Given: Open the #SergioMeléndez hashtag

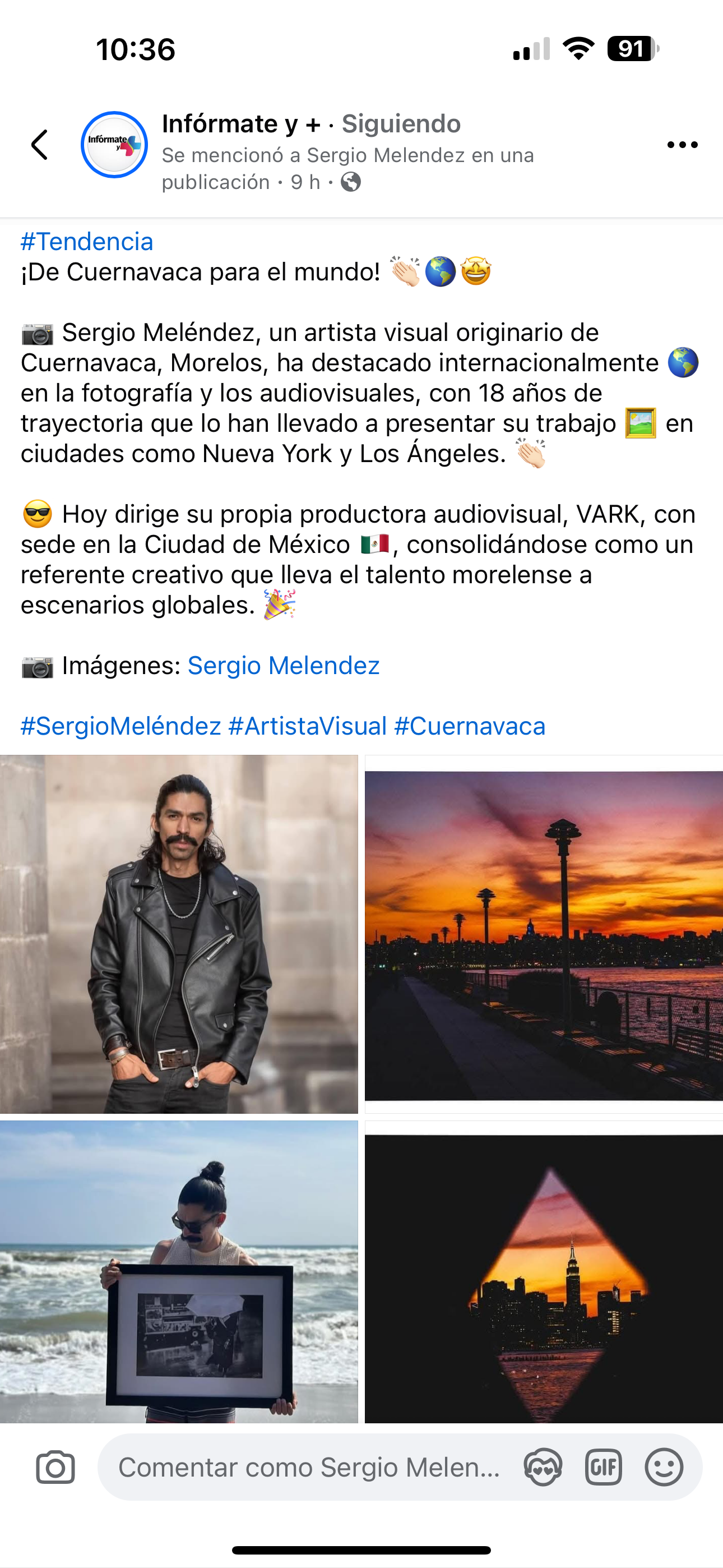Looking at the screenshot, I should pos(121,726).
